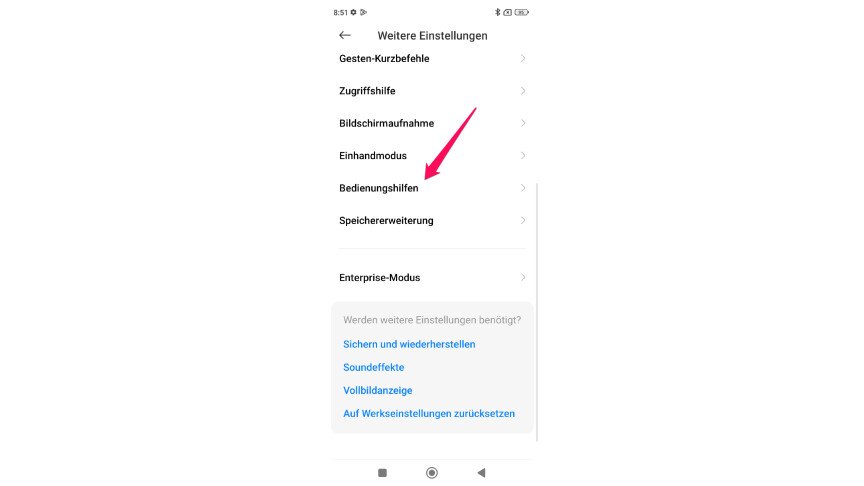
Task: Open Speichererweiterung settings
Action: 431,220
